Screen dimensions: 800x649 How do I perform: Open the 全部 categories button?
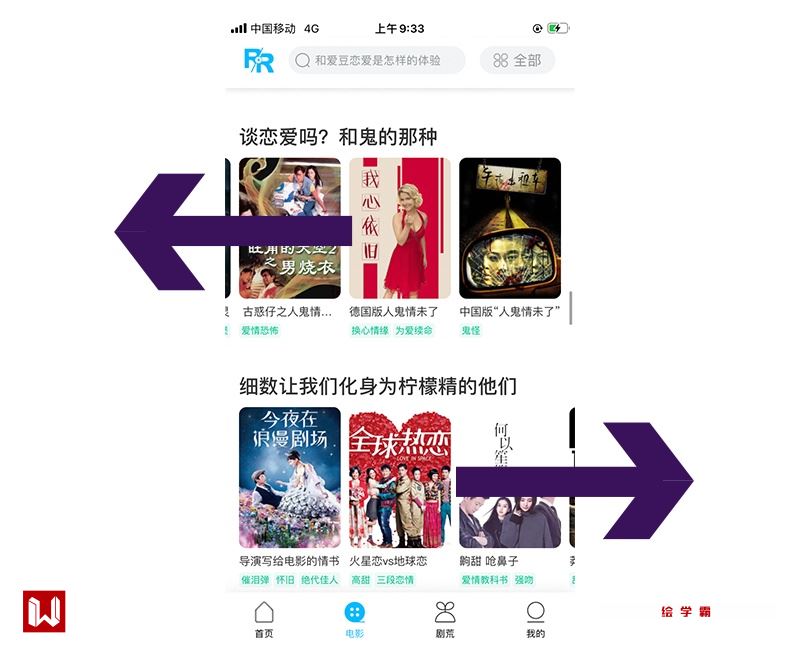[517, 60]
